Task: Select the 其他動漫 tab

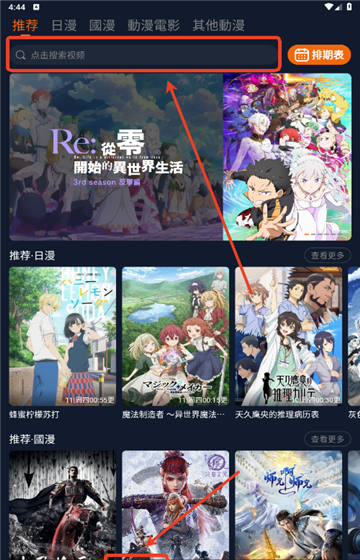Action: point(219,25)
